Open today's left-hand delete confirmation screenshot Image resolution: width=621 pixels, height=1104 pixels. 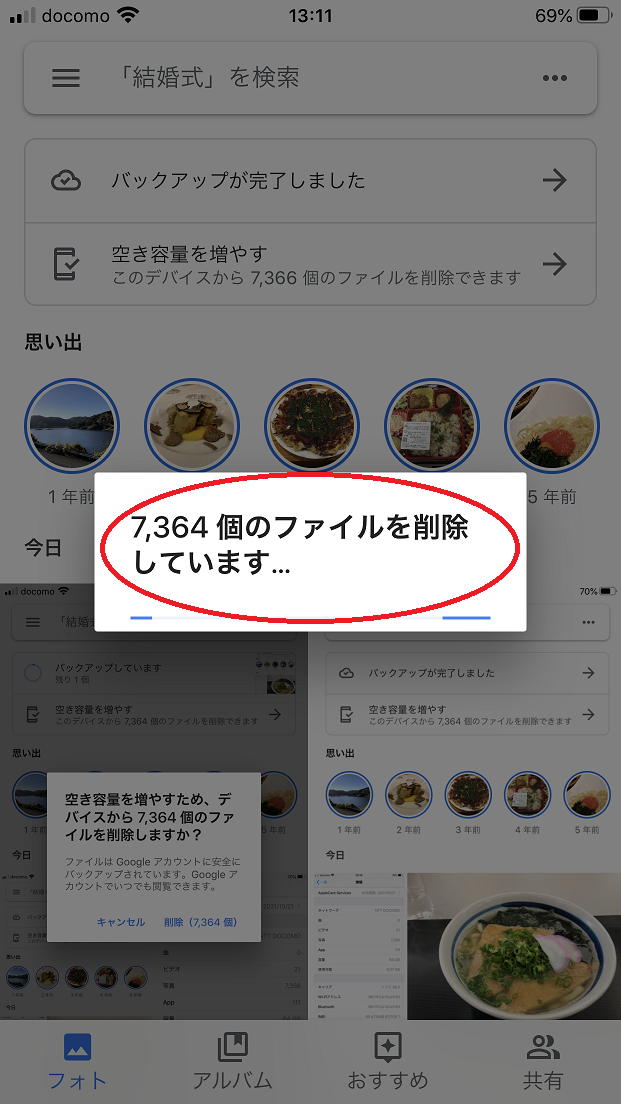153,801
